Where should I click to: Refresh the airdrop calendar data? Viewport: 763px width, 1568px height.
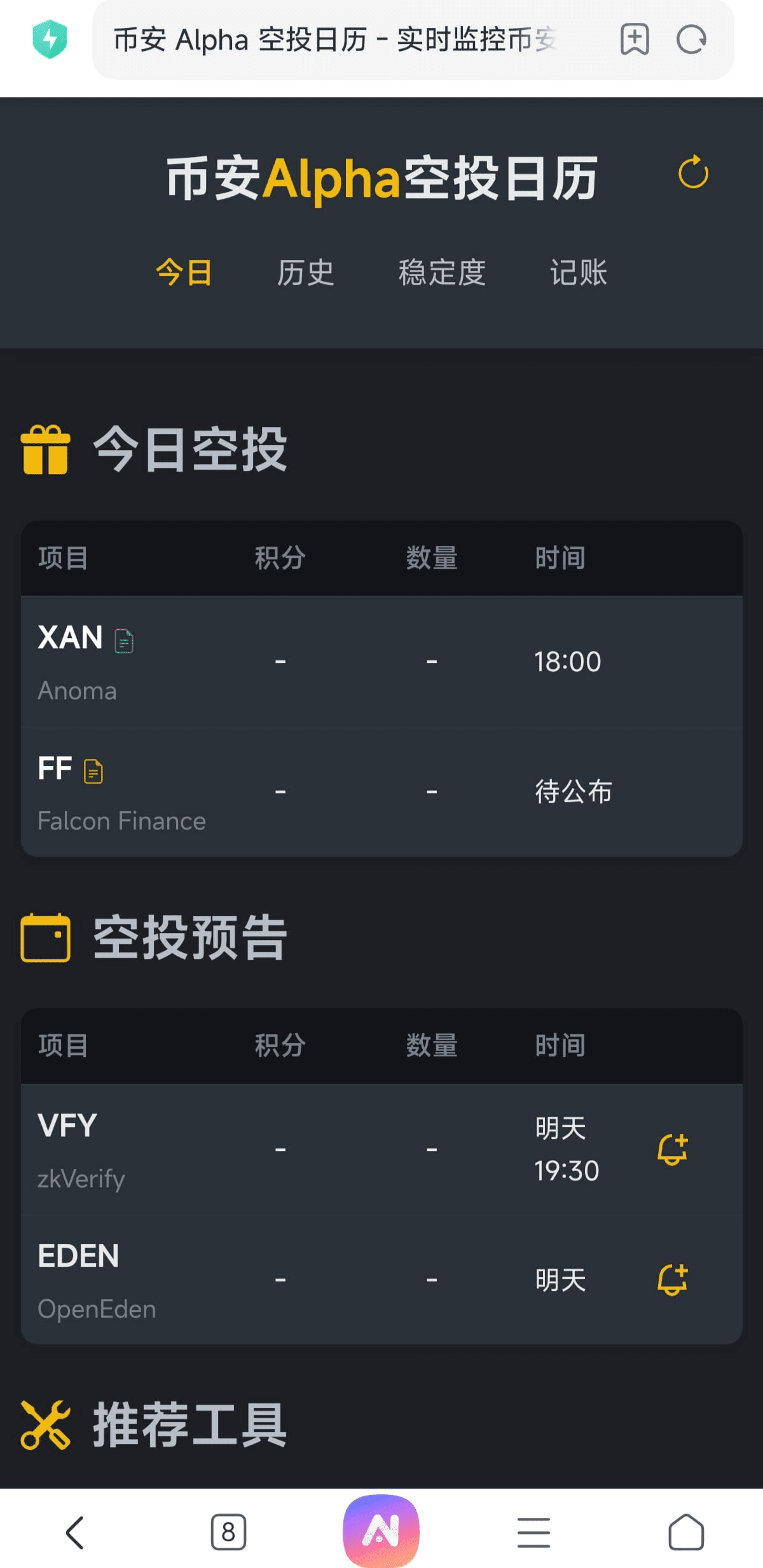(x=692, y=173)
